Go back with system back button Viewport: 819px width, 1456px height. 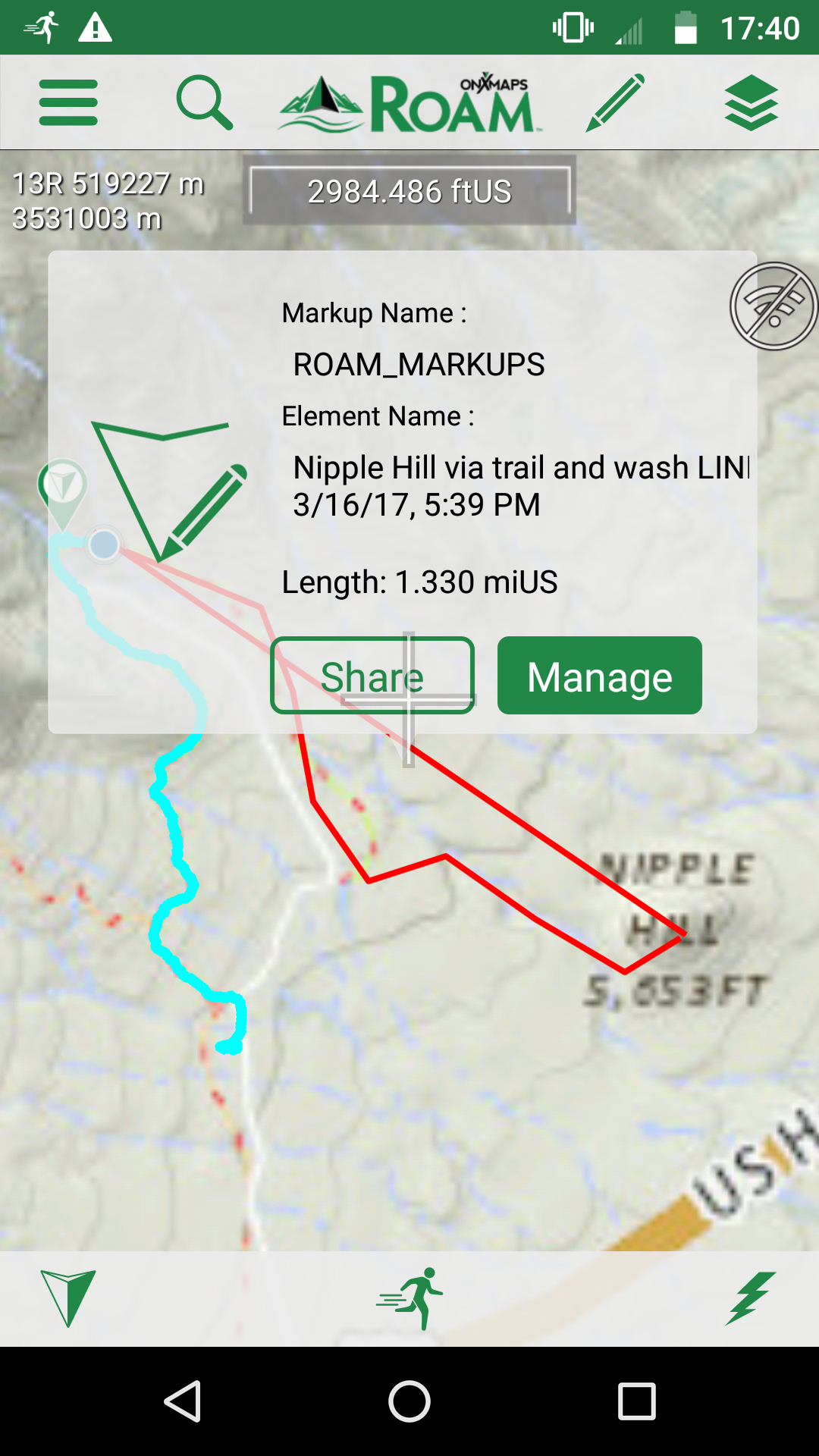pos(183,1401)
